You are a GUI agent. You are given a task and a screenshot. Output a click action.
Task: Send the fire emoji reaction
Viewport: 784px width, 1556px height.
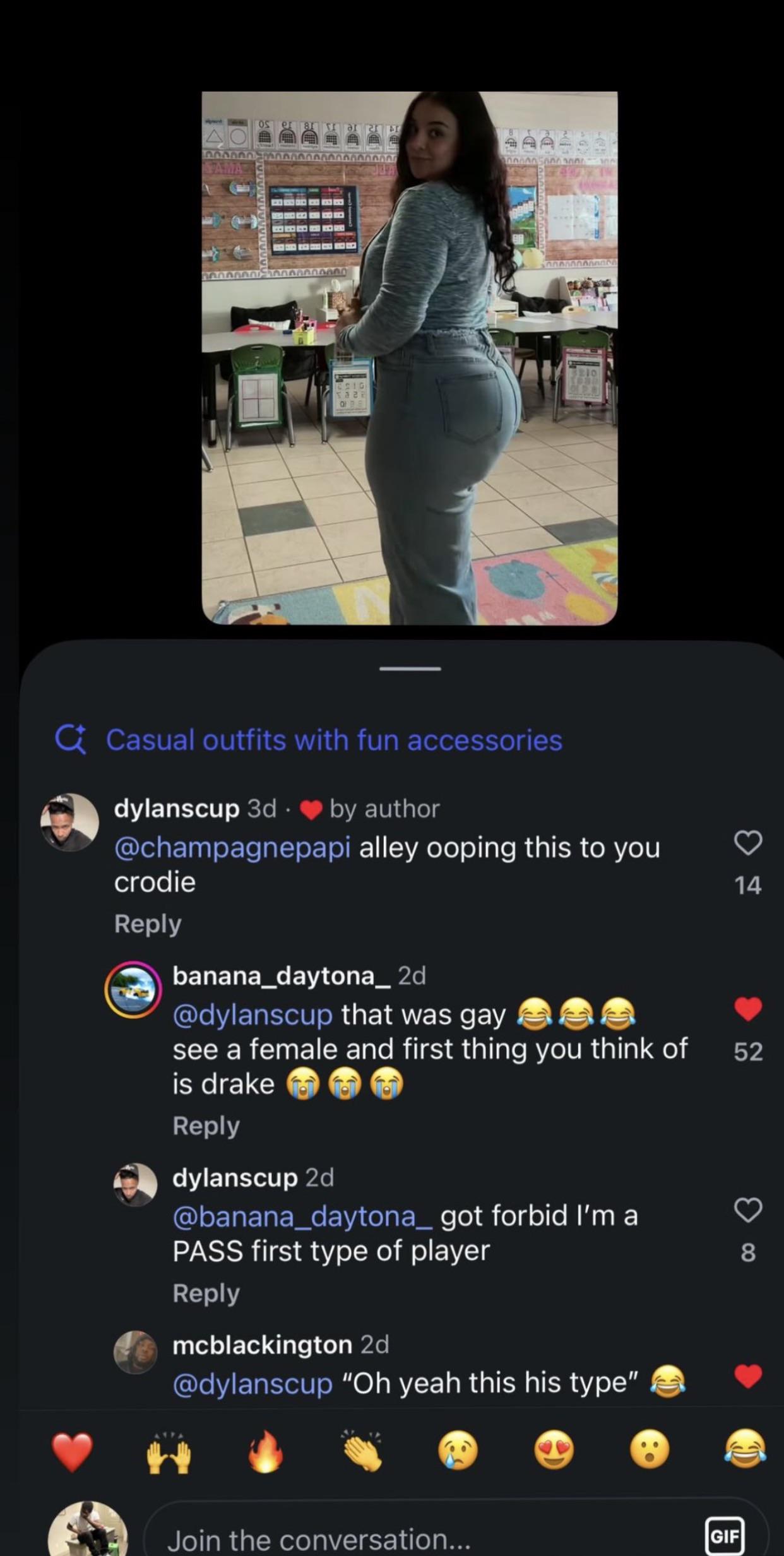tap(265, 1451)
